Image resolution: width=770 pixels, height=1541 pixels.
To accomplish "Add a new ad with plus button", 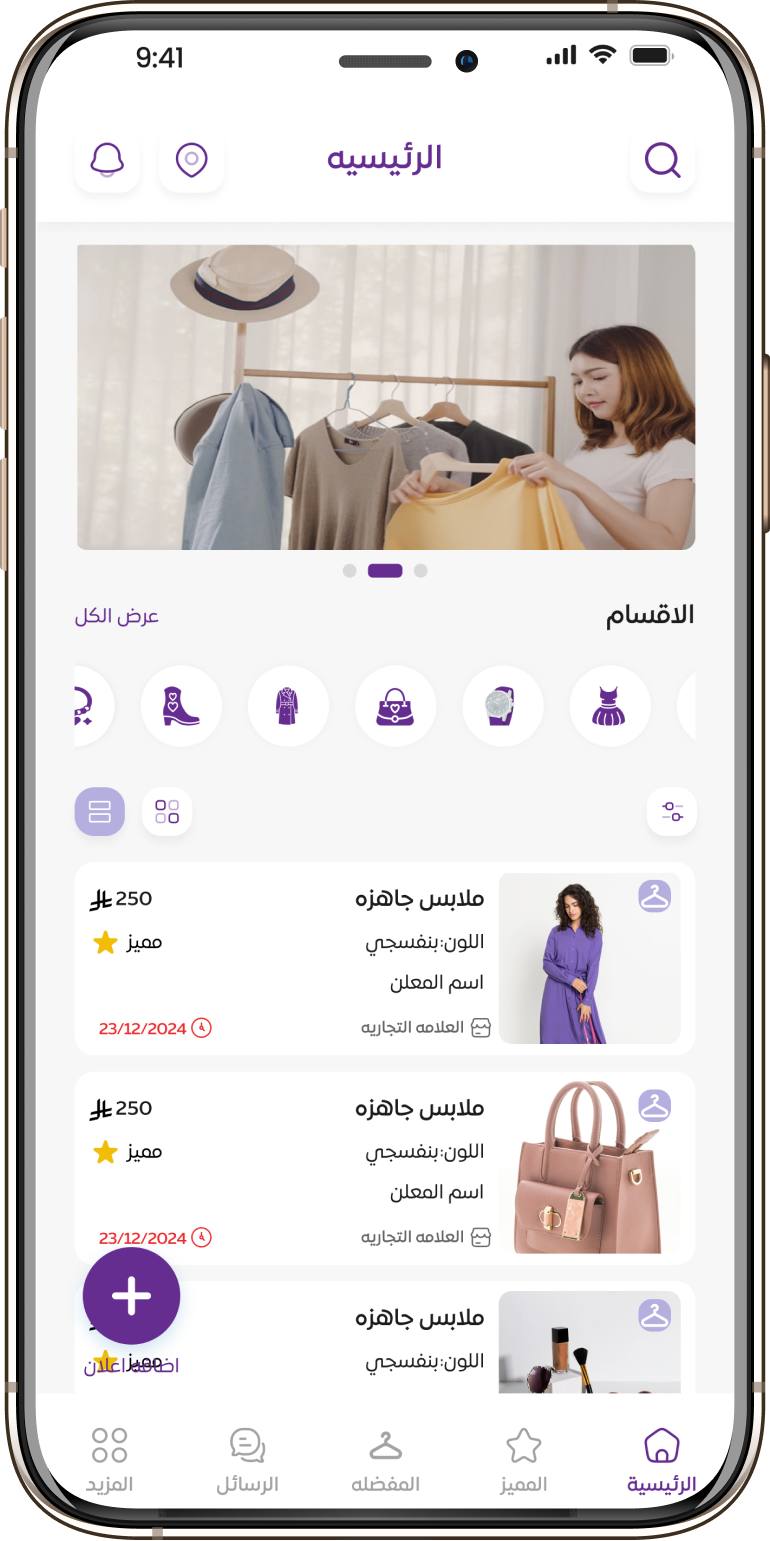I will [x=131, y=1296].
